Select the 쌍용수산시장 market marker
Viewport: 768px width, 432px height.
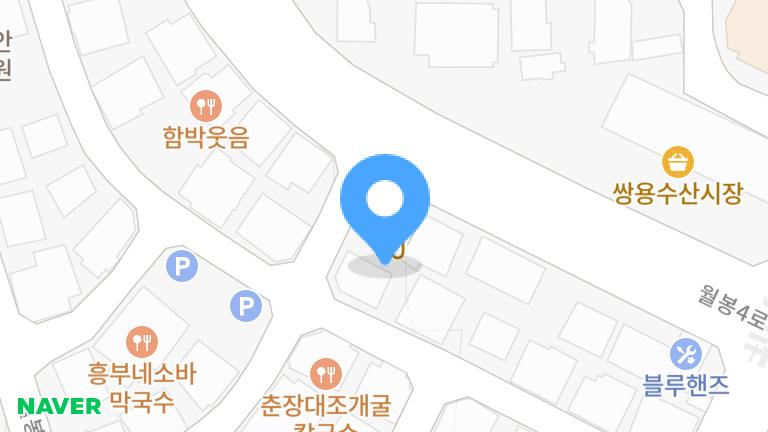(x=678, y=161)
